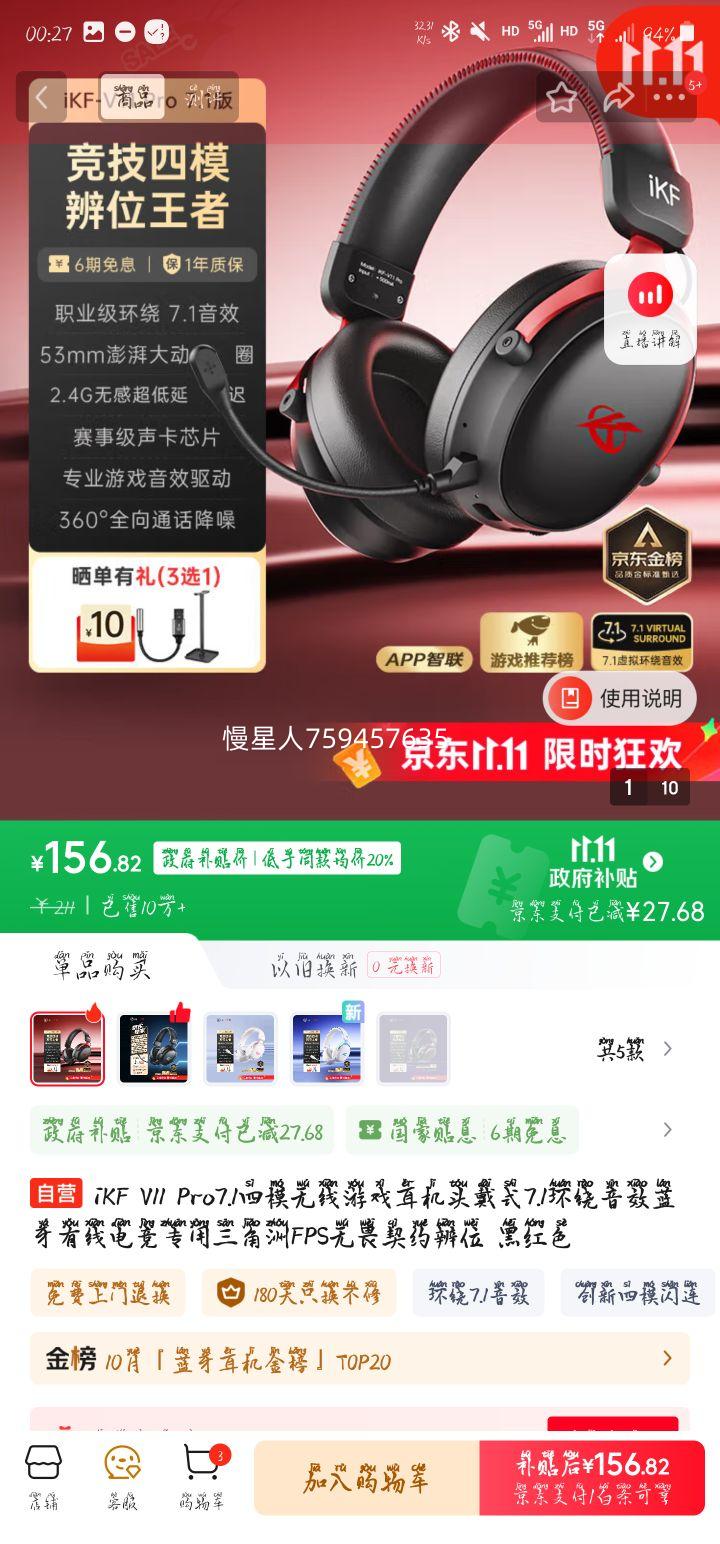720x1544 pixels.
Task: Buy now at 补贴后¥156.82
Action: point(592,1478)
